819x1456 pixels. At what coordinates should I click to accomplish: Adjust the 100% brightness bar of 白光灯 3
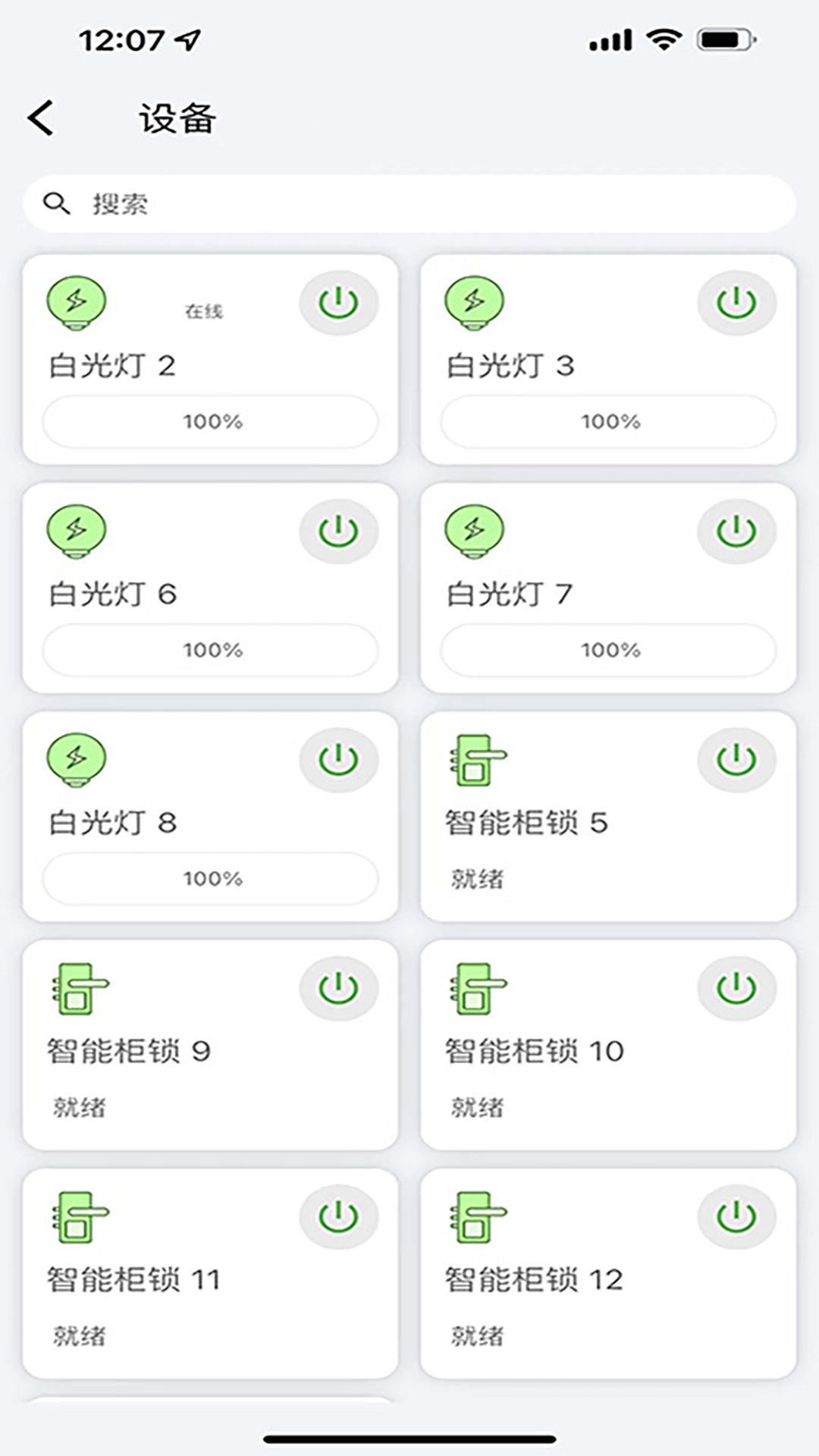pyautogui.click(x=608, y=422)
